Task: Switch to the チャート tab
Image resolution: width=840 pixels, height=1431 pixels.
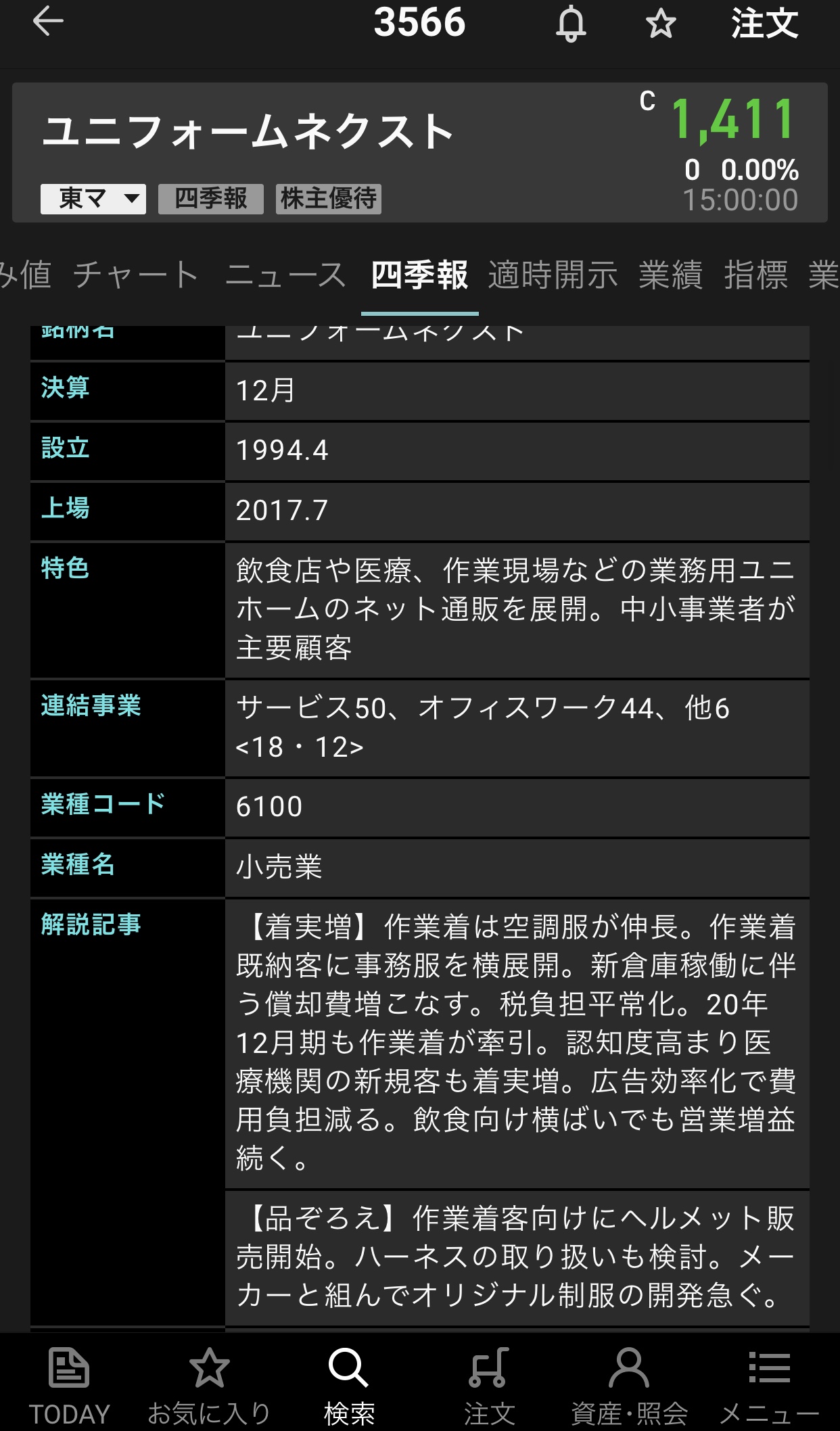Action: coord(136,275)
